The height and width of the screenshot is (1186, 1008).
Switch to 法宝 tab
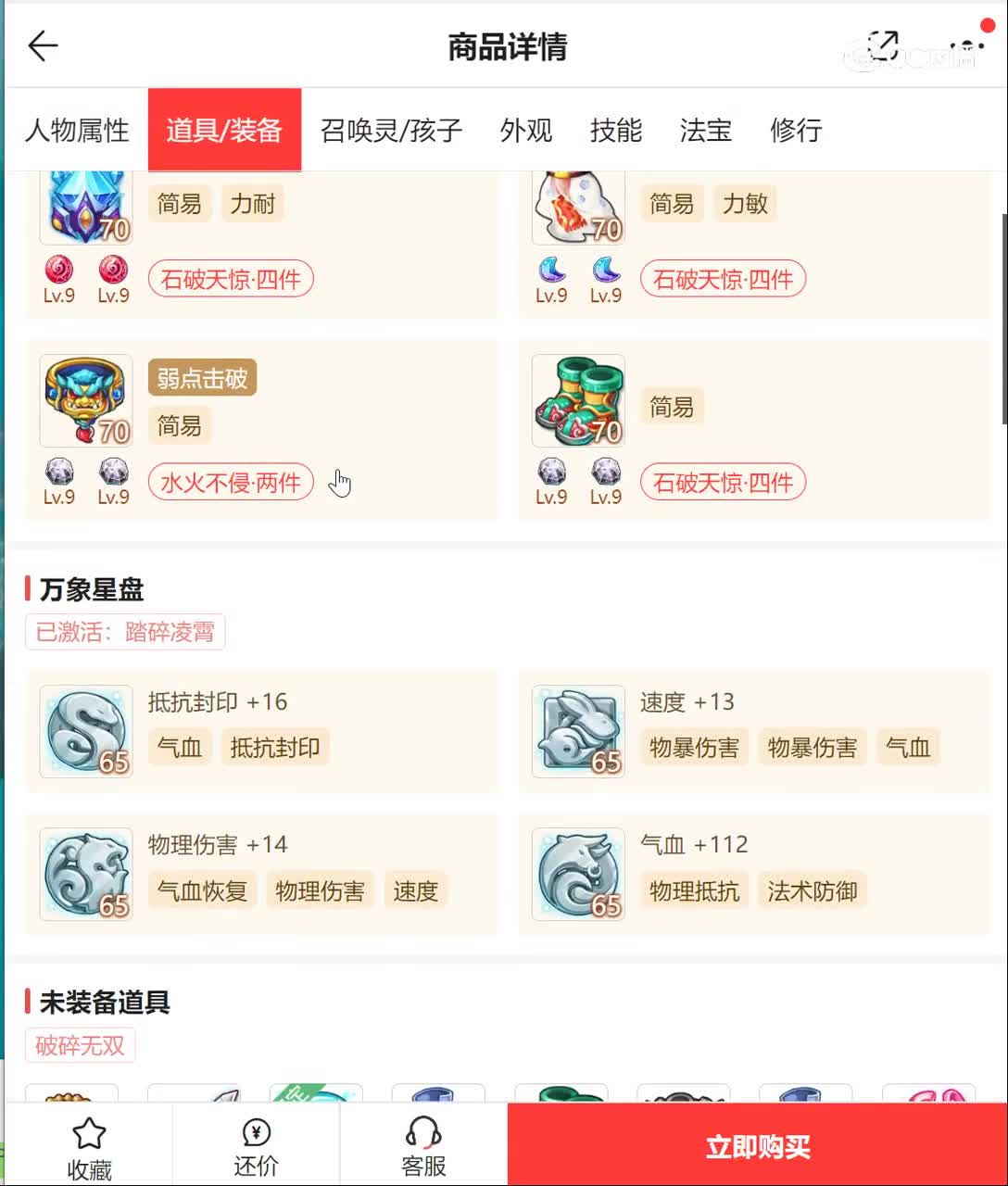pyautogui.click(x=705, y=131)
